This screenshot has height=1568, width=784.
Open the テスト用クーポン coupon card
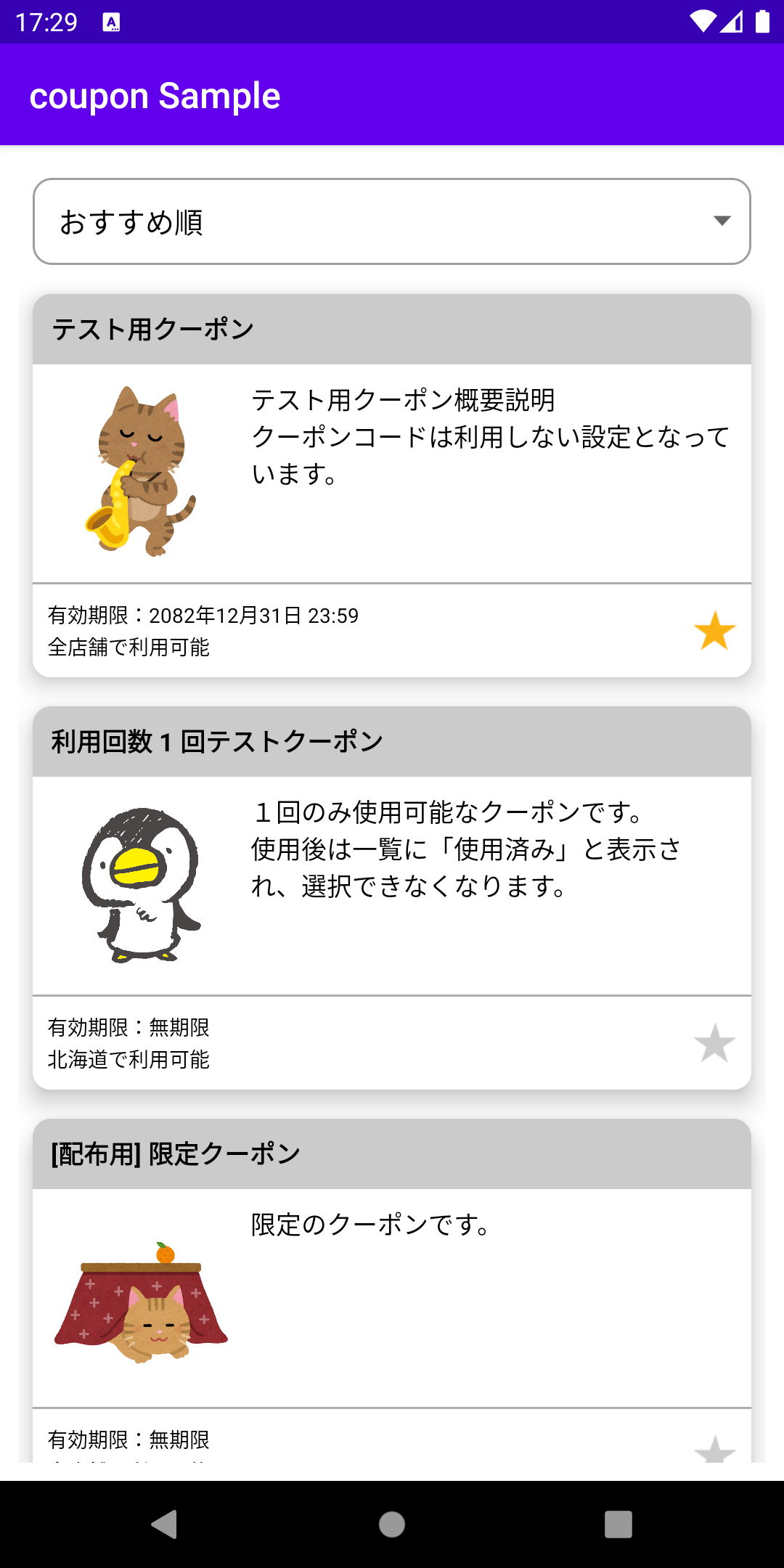(392, 472)
